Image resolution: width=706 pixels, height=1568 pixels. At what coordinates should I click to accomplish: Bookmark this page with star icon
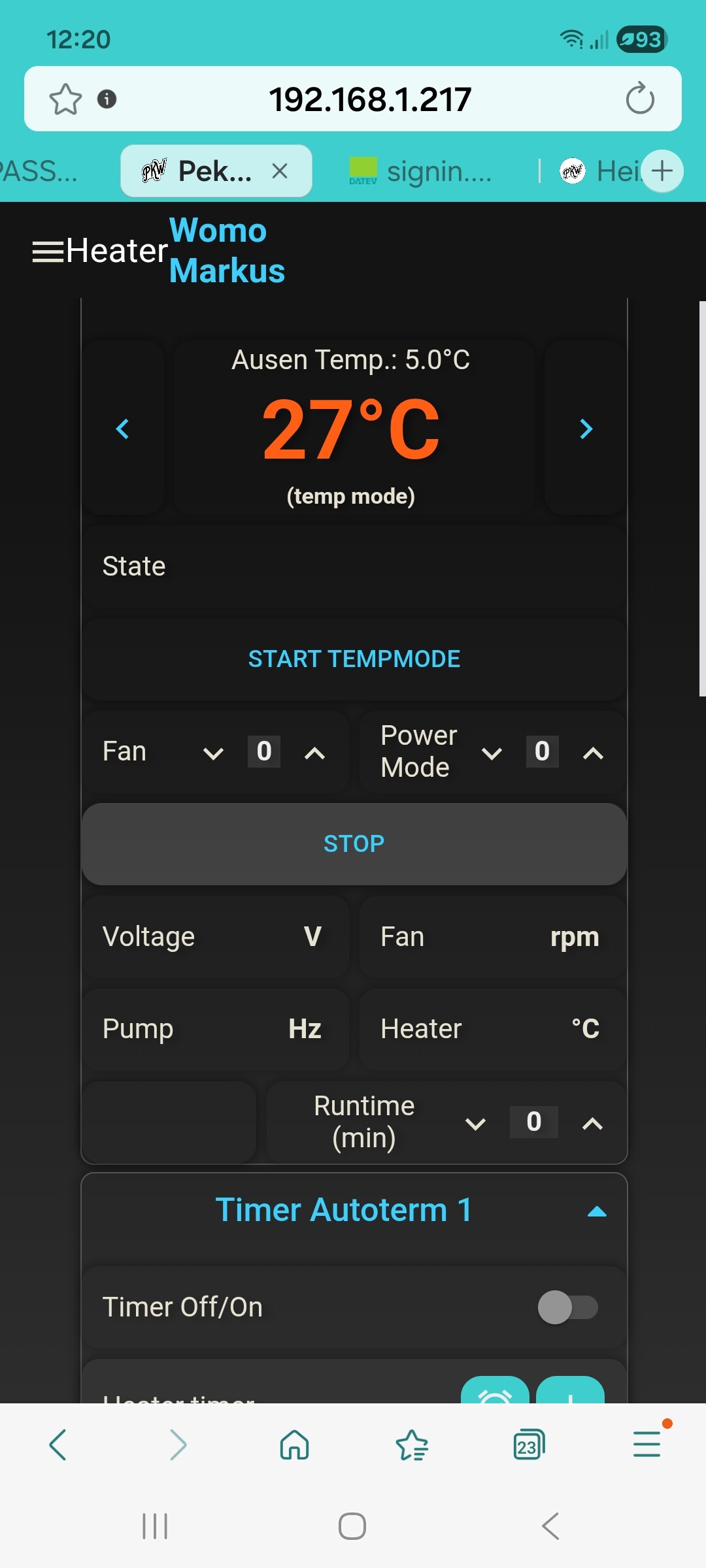click(65, 99)
